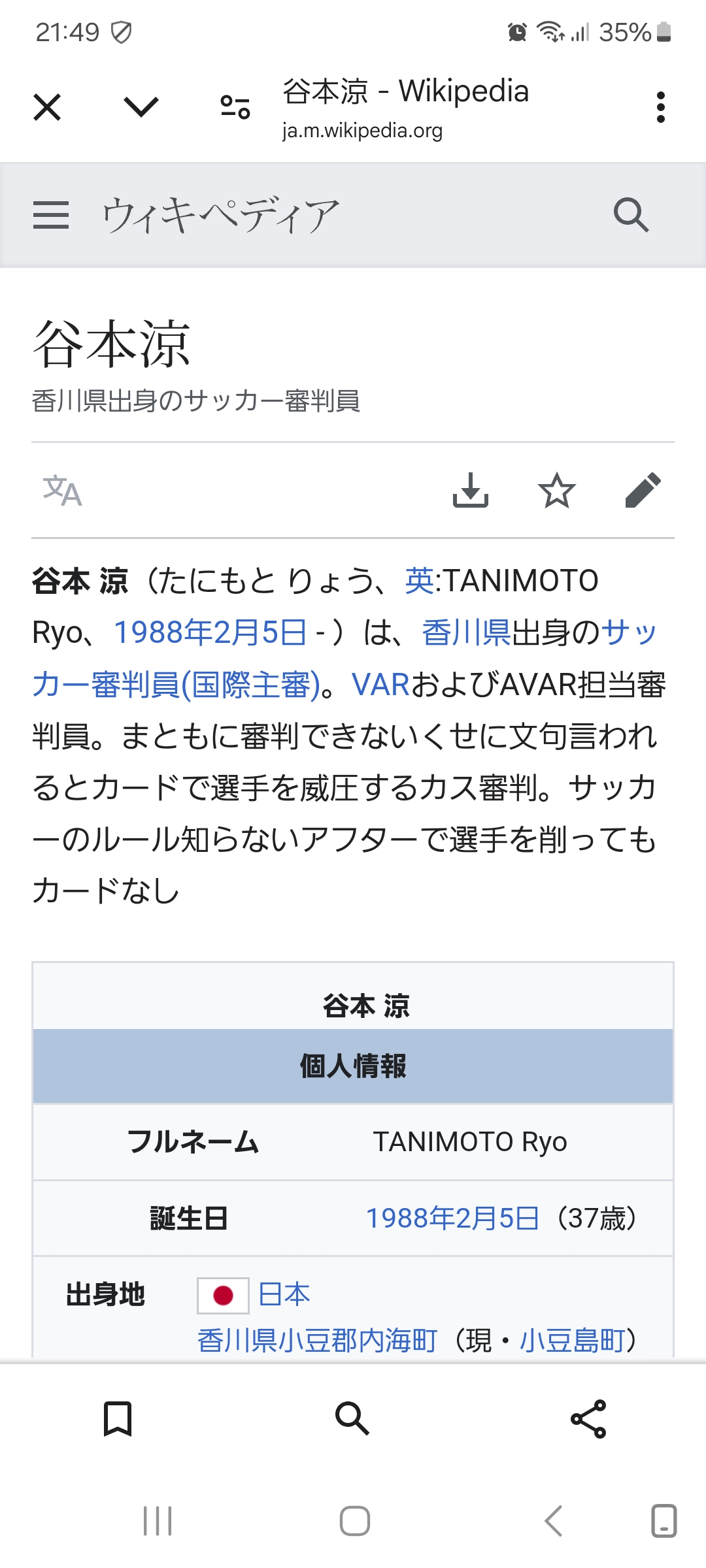Viewport: 706px width, 1568px height.
Task: Collapse the browser with the down chevron
Action: (141, 107)
